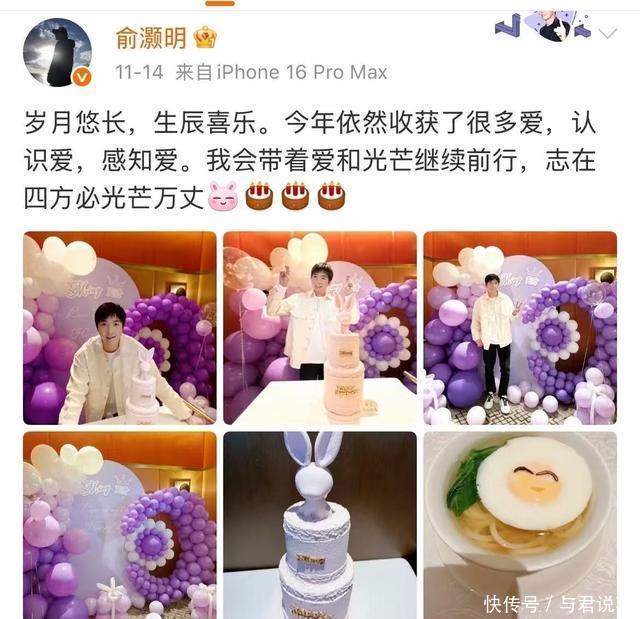View the noodle bowl with egg photo
640x619 pixels.
click(x=519, y=524)
